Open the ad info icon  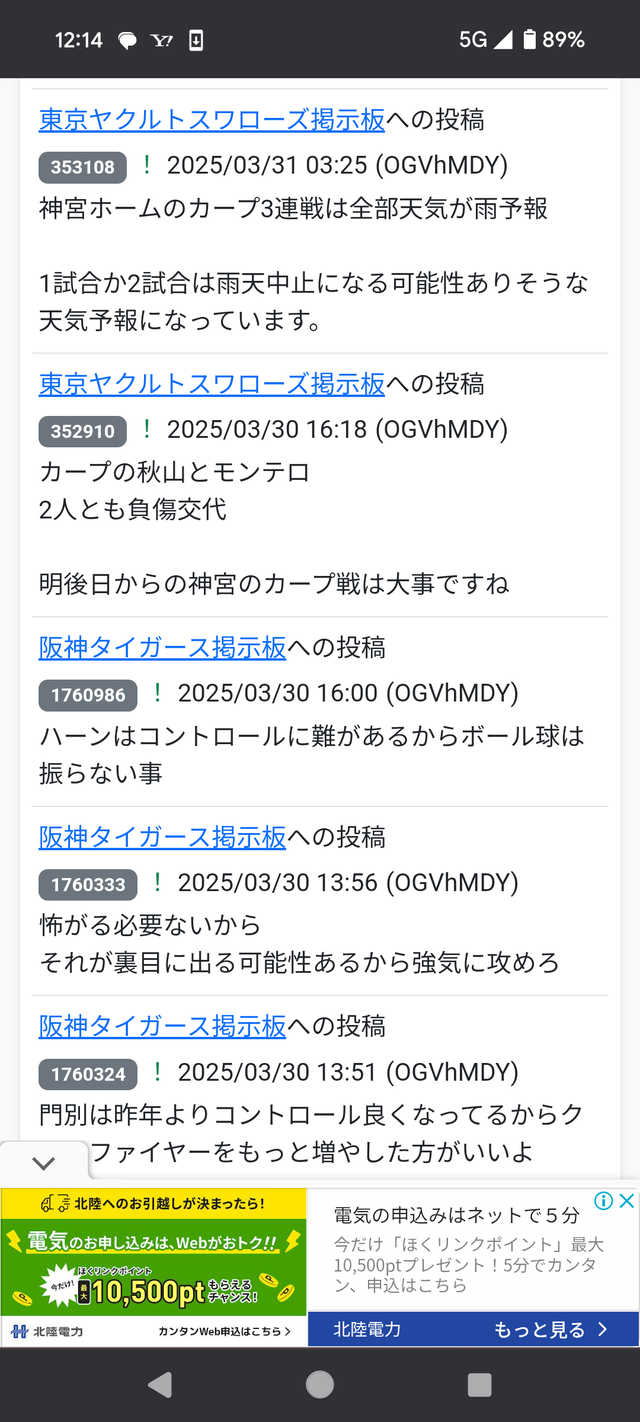click(603, 1201)
